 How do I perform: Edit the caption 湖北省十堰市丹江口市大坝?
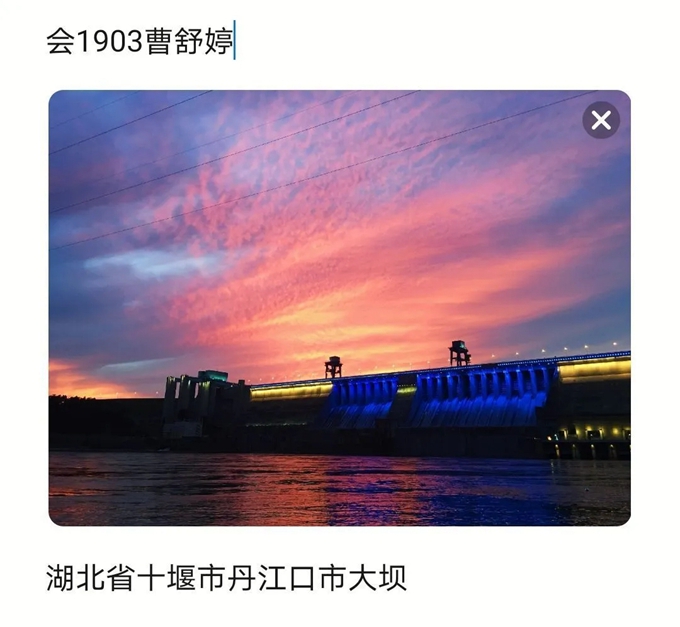pyautogui.click(x=226, y=578)
